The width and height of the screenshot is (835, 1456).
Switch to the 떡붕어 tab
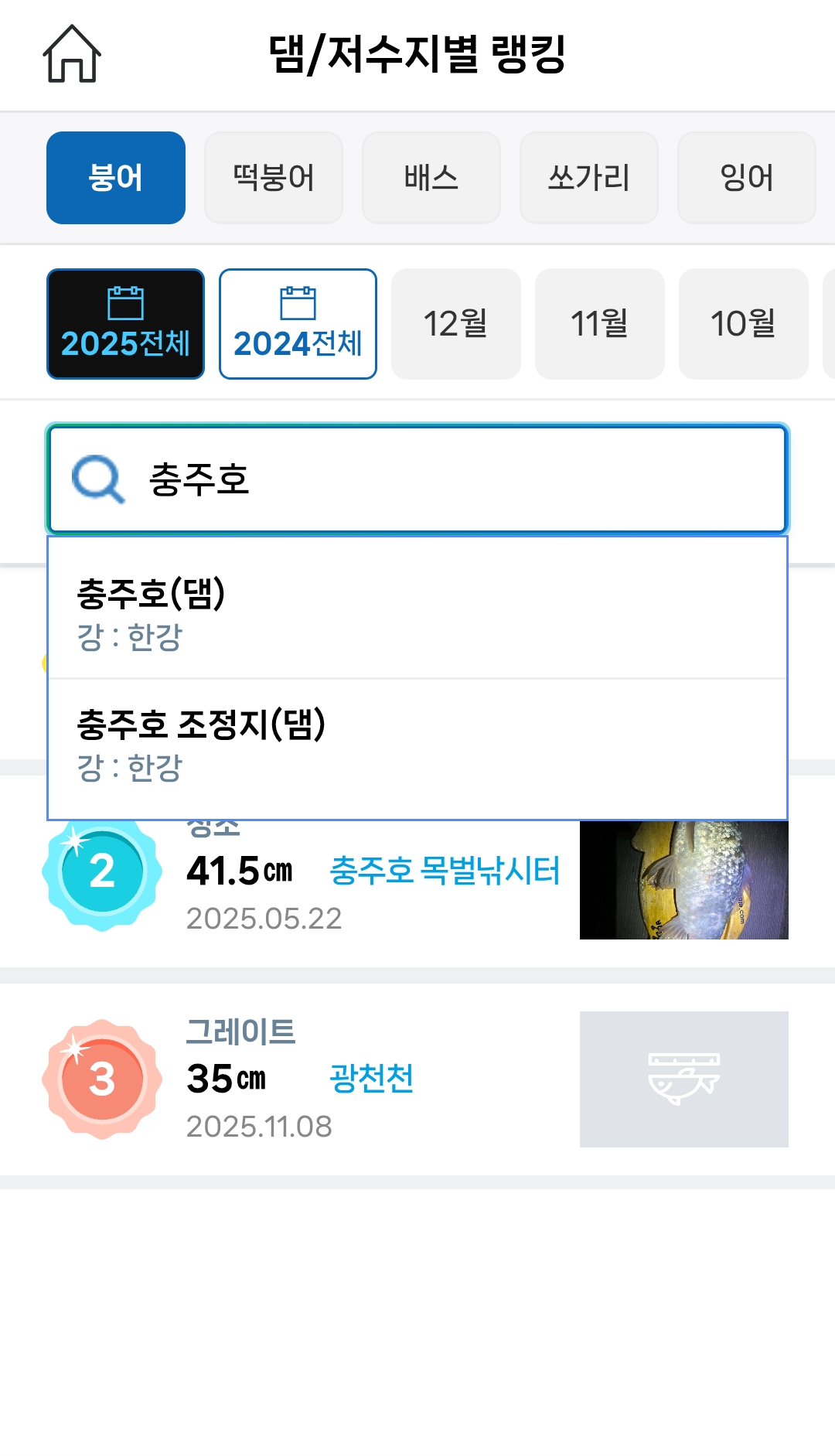tap(274, 178)
